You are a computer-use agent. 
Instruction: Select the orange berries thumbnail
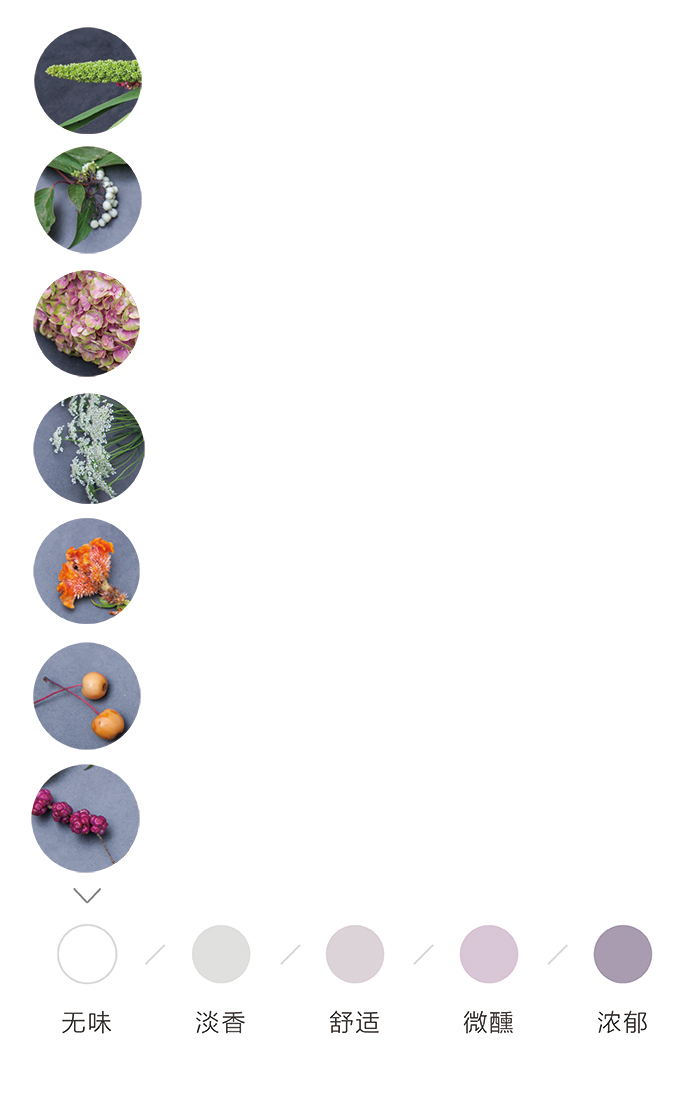pos(87,695)
